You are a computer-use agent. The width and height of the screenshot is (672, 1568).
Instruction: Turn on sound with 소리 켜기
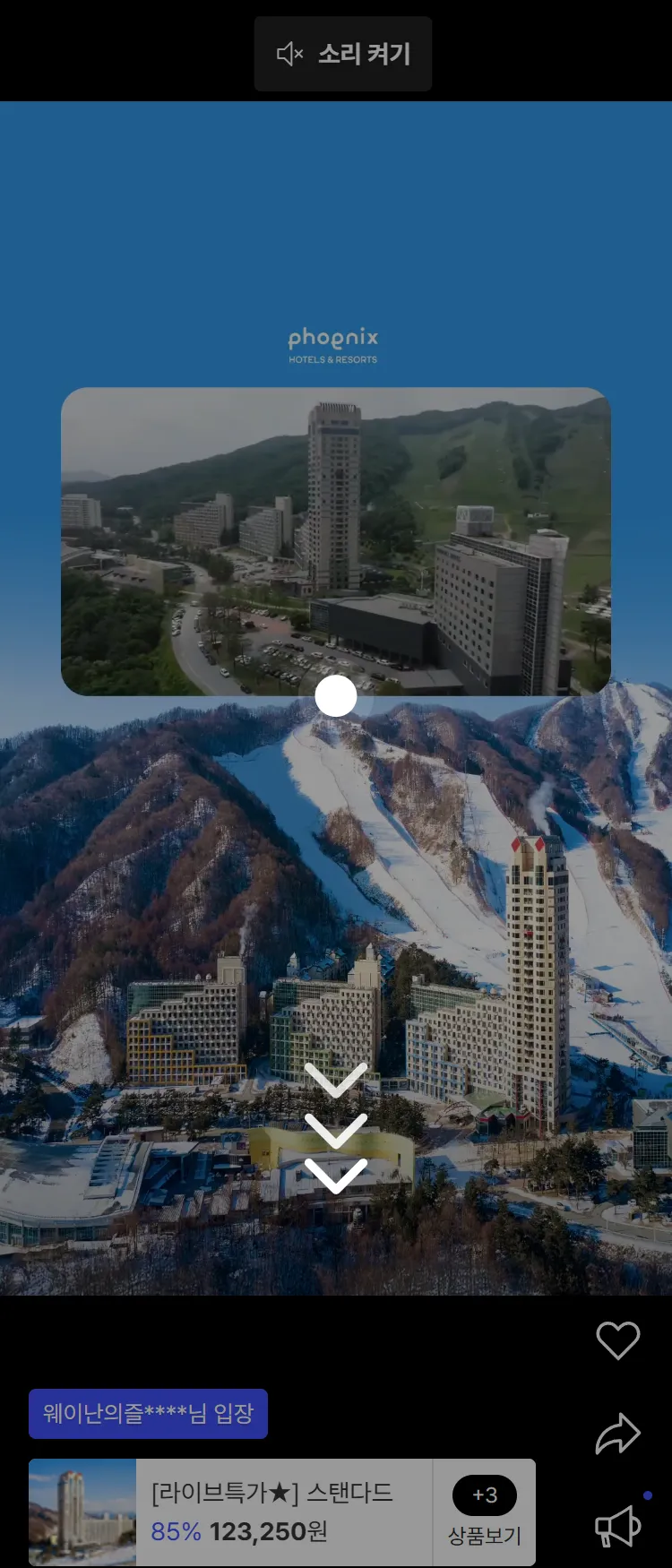(343, 54)
